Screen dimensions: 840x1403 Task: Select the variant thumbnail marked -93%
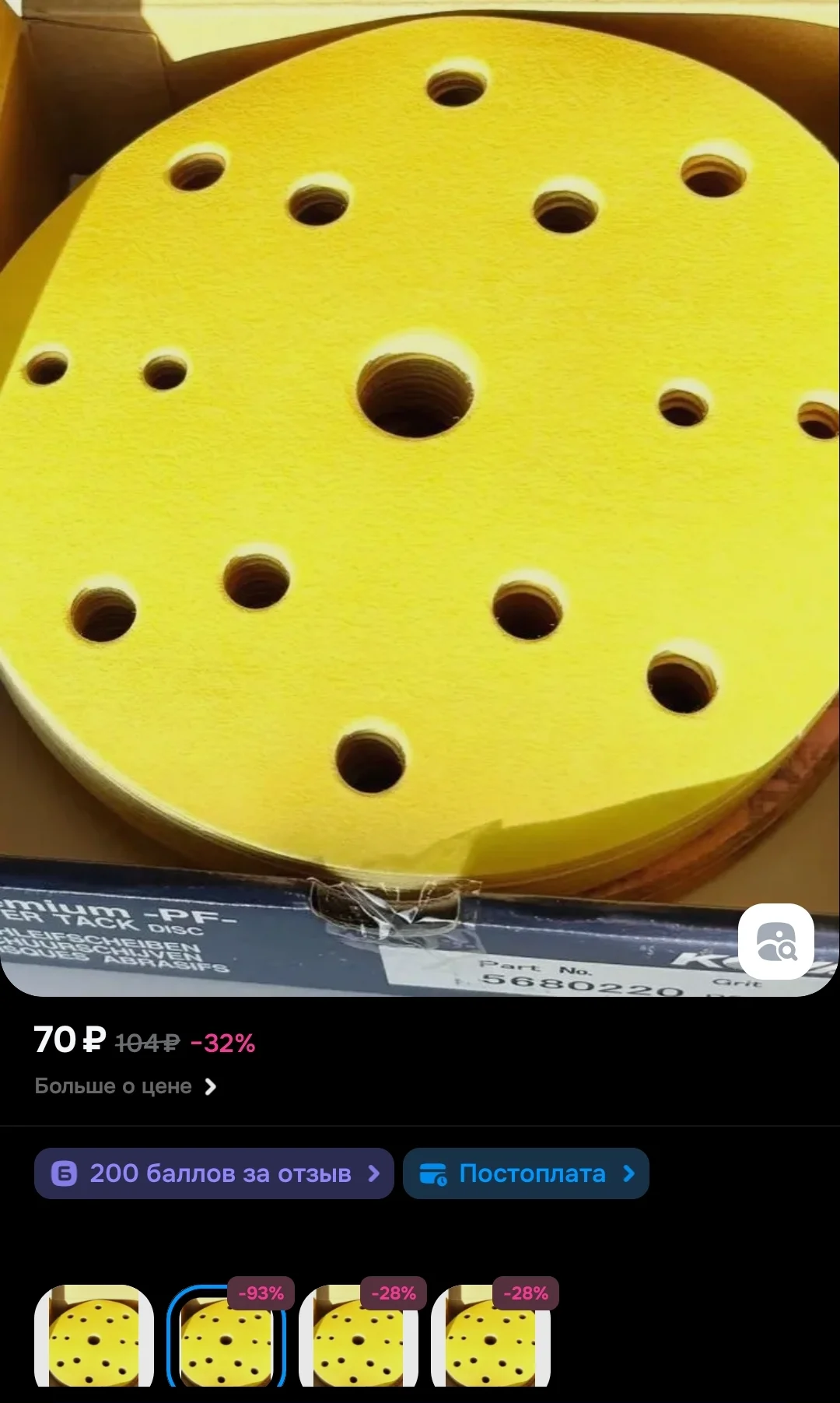click(226, 1335)
